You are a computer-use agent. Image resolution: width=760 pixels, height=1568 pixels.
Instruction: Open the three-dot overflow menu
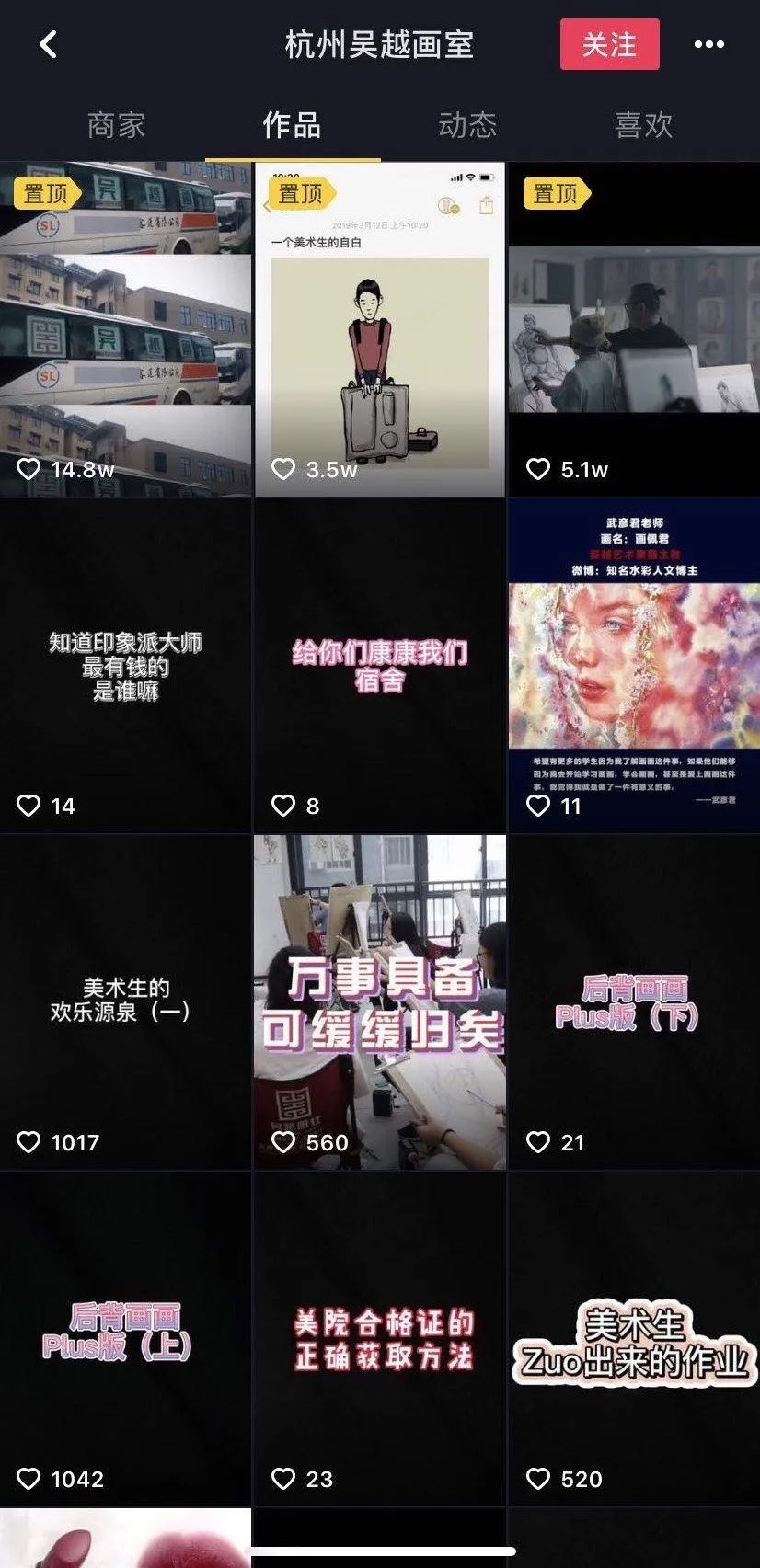(708, 44)
